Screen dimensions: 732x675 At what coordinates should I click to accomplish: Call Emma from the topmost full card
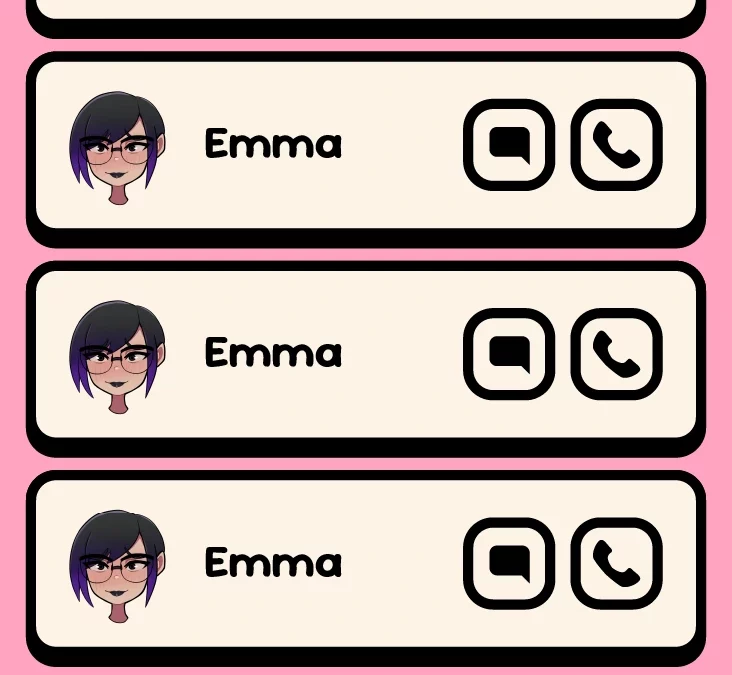point(616,145)
